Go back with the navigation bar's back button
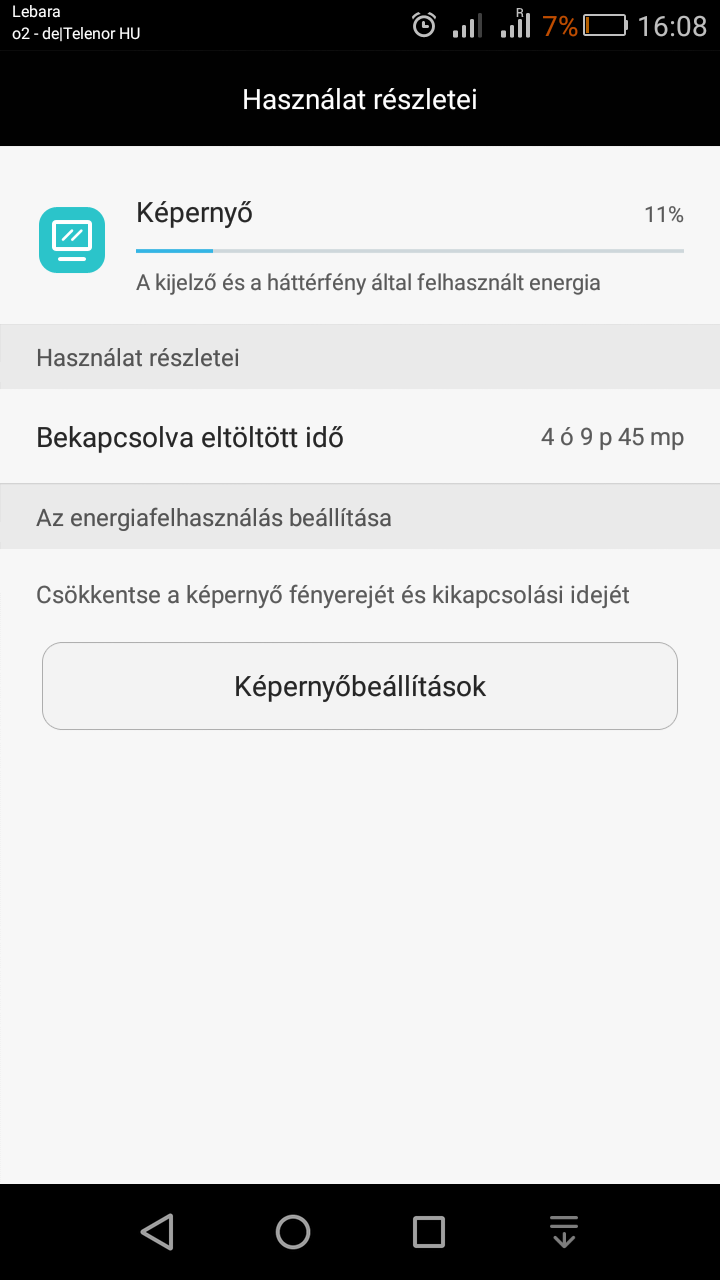 tap(157, 1232)
